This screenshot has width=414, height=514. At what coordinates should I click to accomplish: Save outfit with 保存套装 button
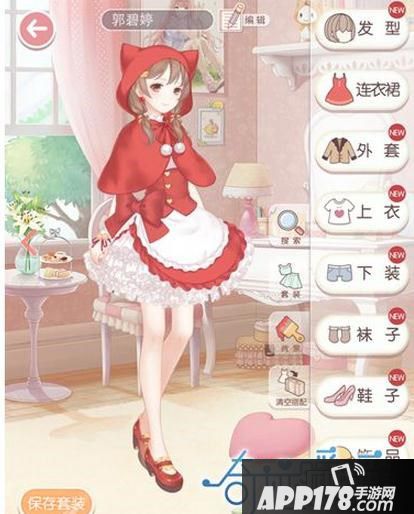[55, 503]
